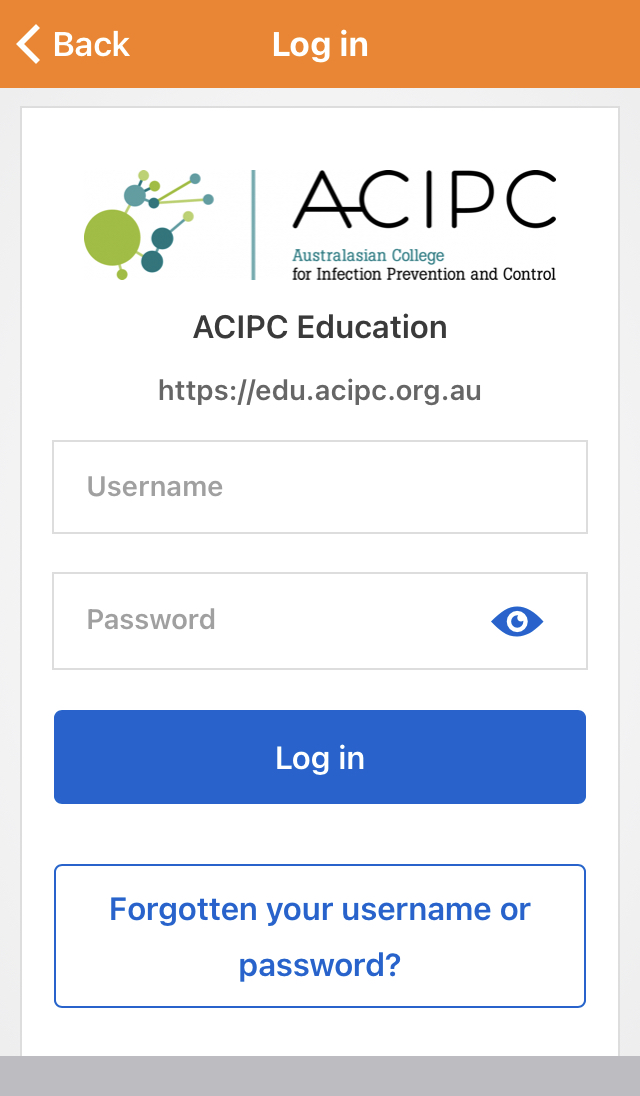This screenshot has width=640, height=1096.
Task: Go back using the Back arrow
Action: click(73, 45)
